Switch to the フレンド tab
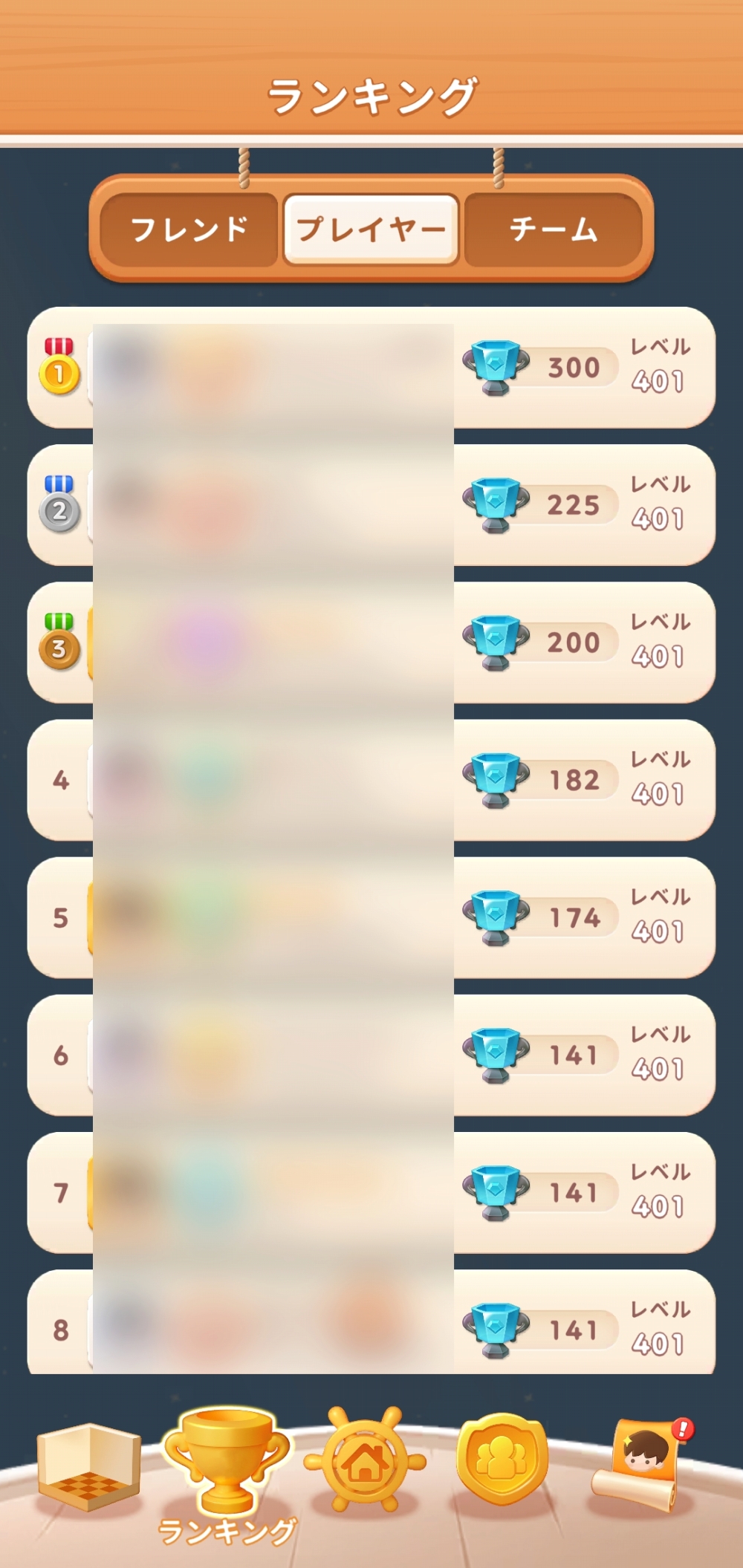Image resolution: width=743 pixels, height=1568 pixels. (189, 230)
